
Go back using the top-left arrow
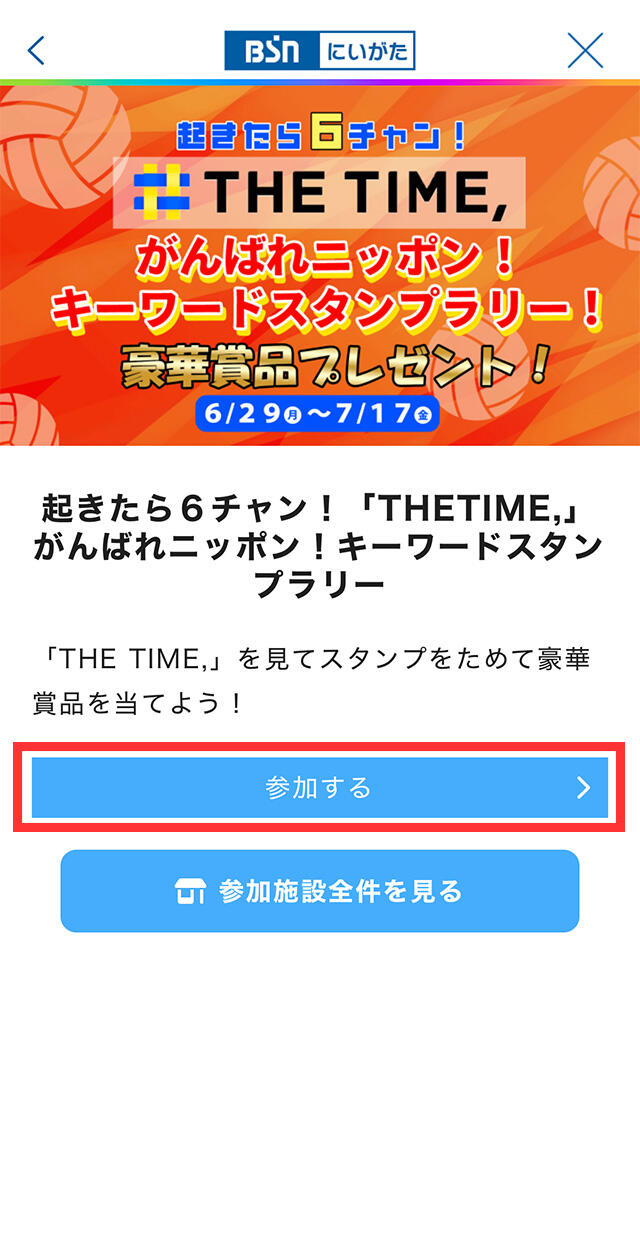pyautogui.click(x=37, y=50)
